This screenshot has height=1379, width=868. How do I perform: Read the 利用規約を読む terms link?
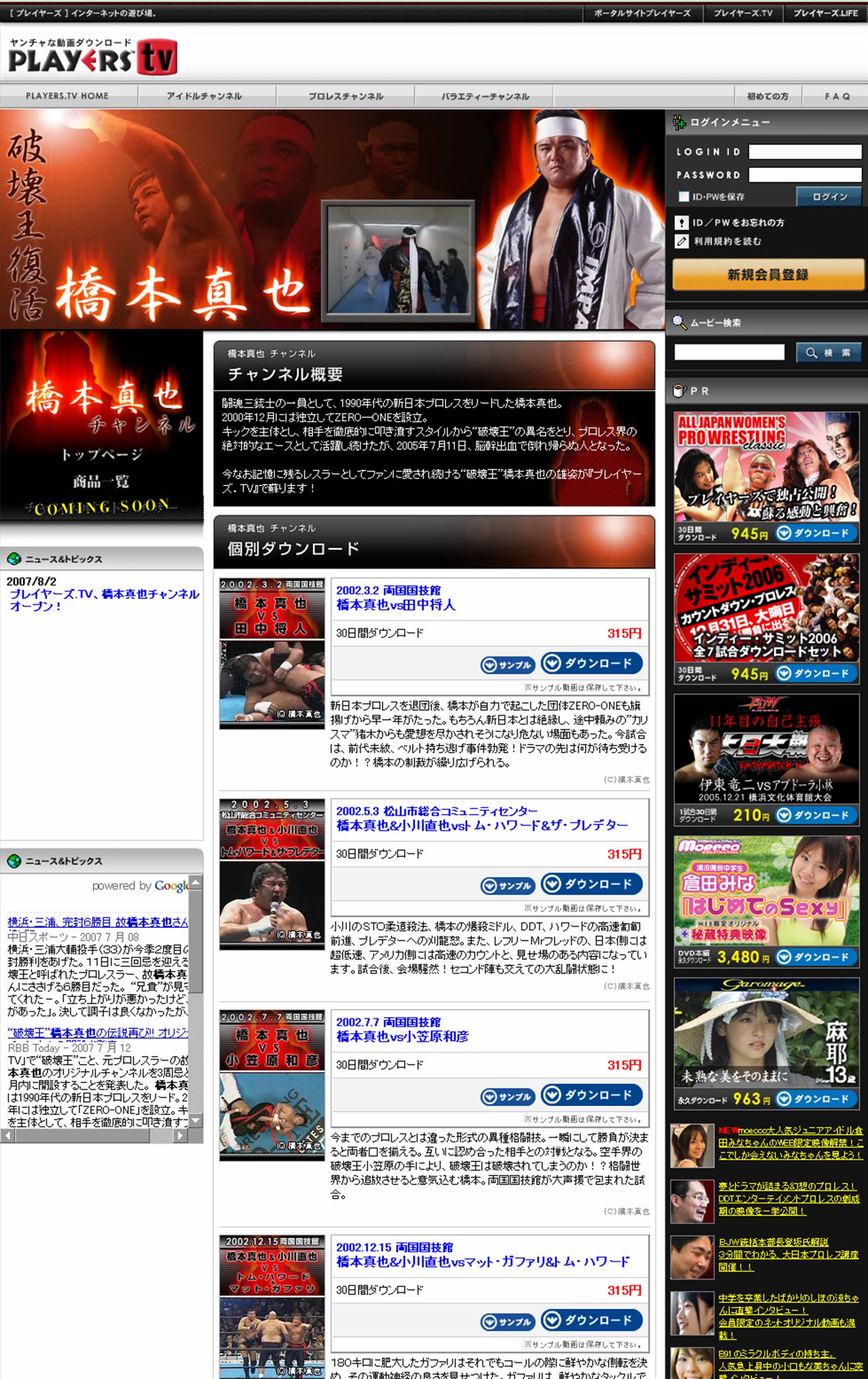tap(727, 241)
